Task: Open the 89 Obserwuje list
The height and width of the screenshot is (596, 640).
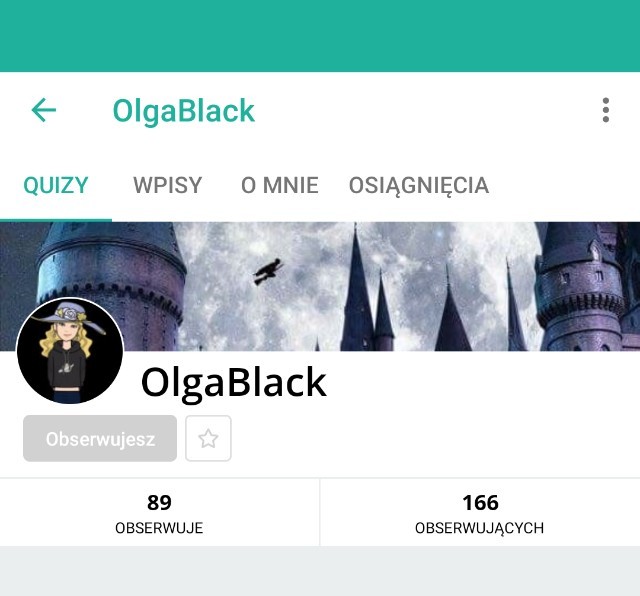Action: [159, 512]
